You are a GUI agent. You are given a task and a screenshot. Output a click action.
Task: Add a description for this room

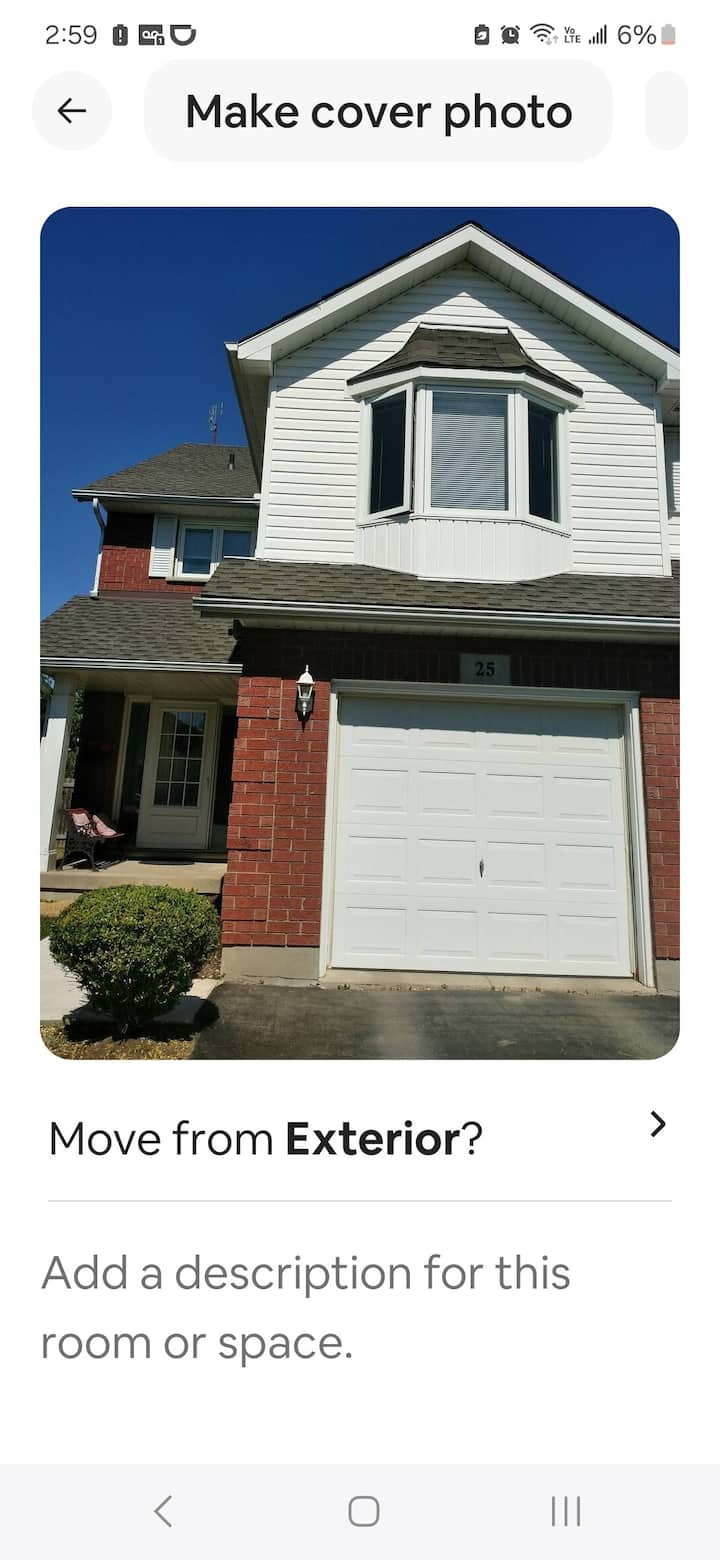[306, 1308]
